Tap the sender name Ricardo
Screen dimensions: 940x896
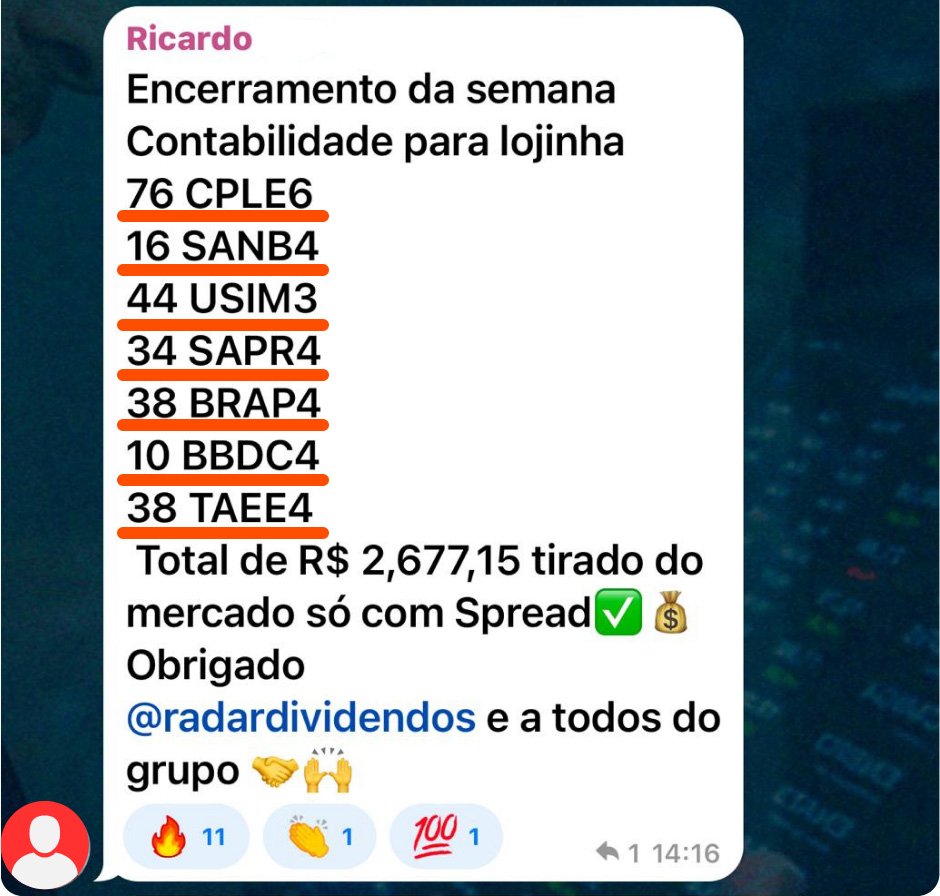[x=189, y=39]
